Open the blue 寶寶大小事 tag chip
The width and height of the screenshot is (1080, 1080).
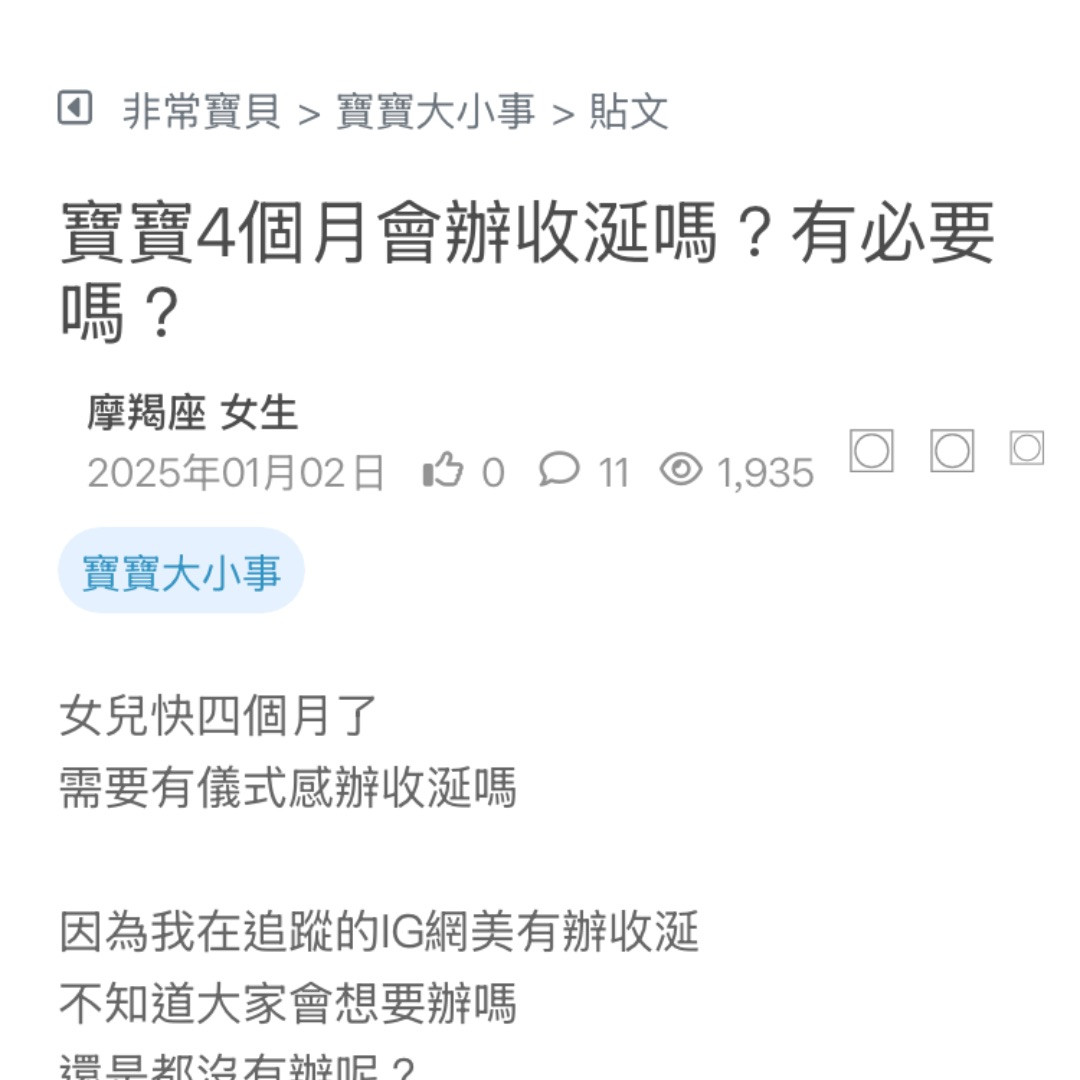tap(181, 572)
